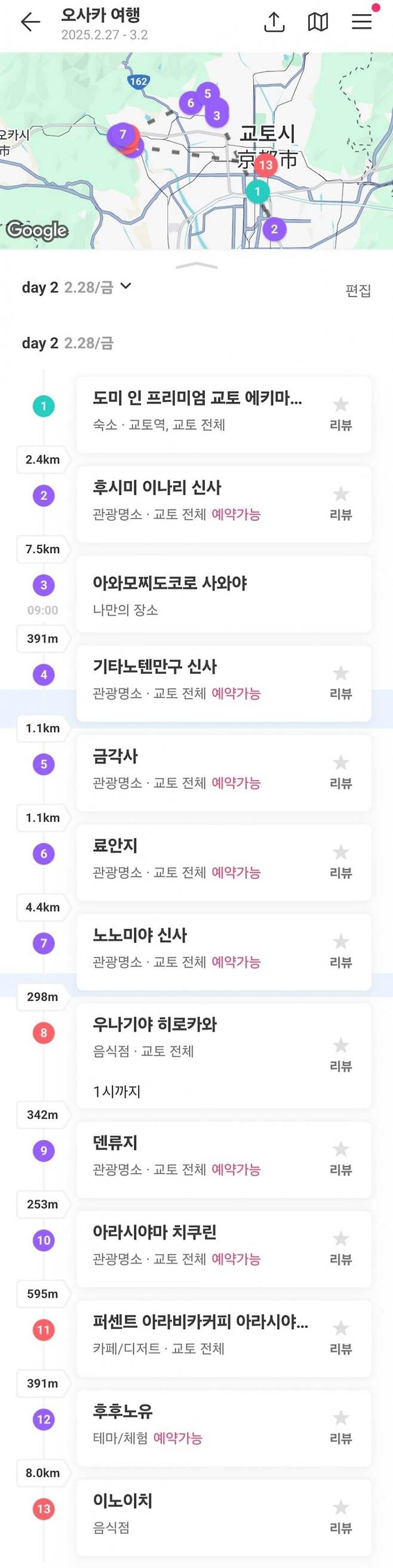The height and width of the screenshot is (1568, 393).
Task: View the 아라시야마 치쿠린 card
Action: pyautogui.click(x=201, y=1245)
